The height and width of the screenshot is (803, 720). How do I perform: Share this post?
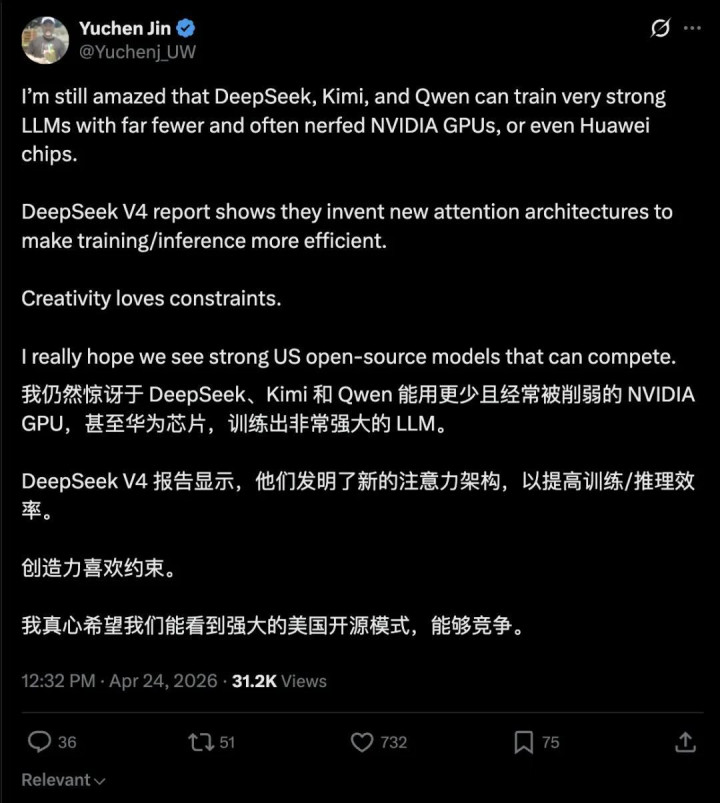pyautogui.click(x=685, y=742)
